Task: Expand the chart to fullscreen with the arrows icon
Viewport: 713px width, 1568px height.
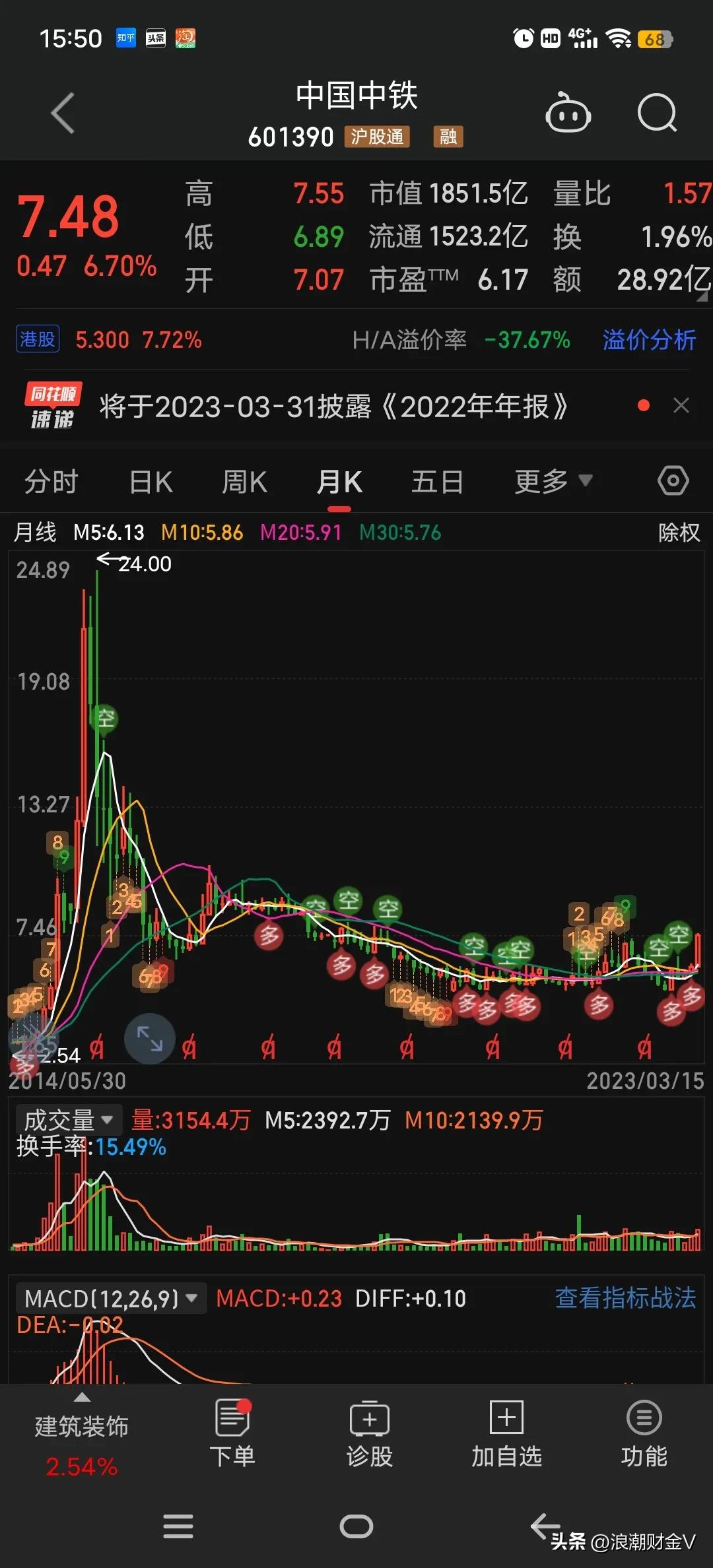Action: click(150, 1038)
